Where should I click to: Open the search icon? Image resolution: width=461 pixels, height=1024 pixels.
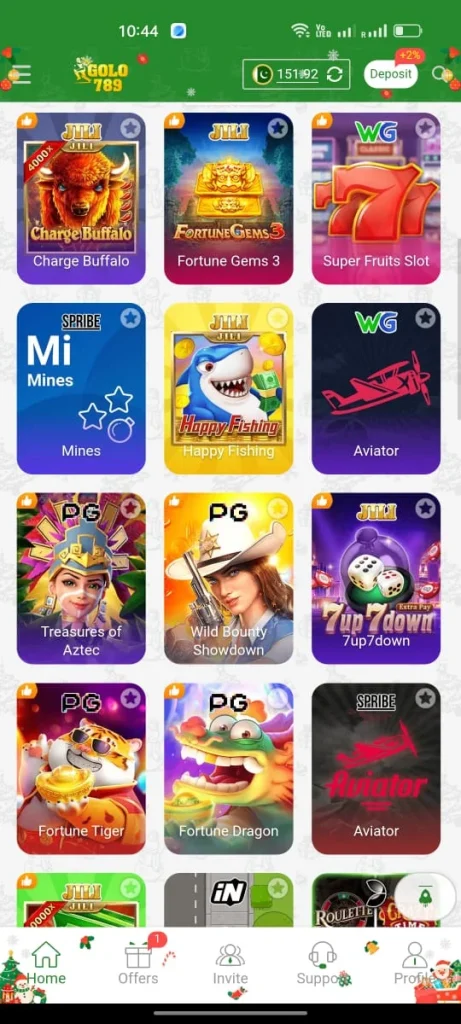tap(439, 74)
